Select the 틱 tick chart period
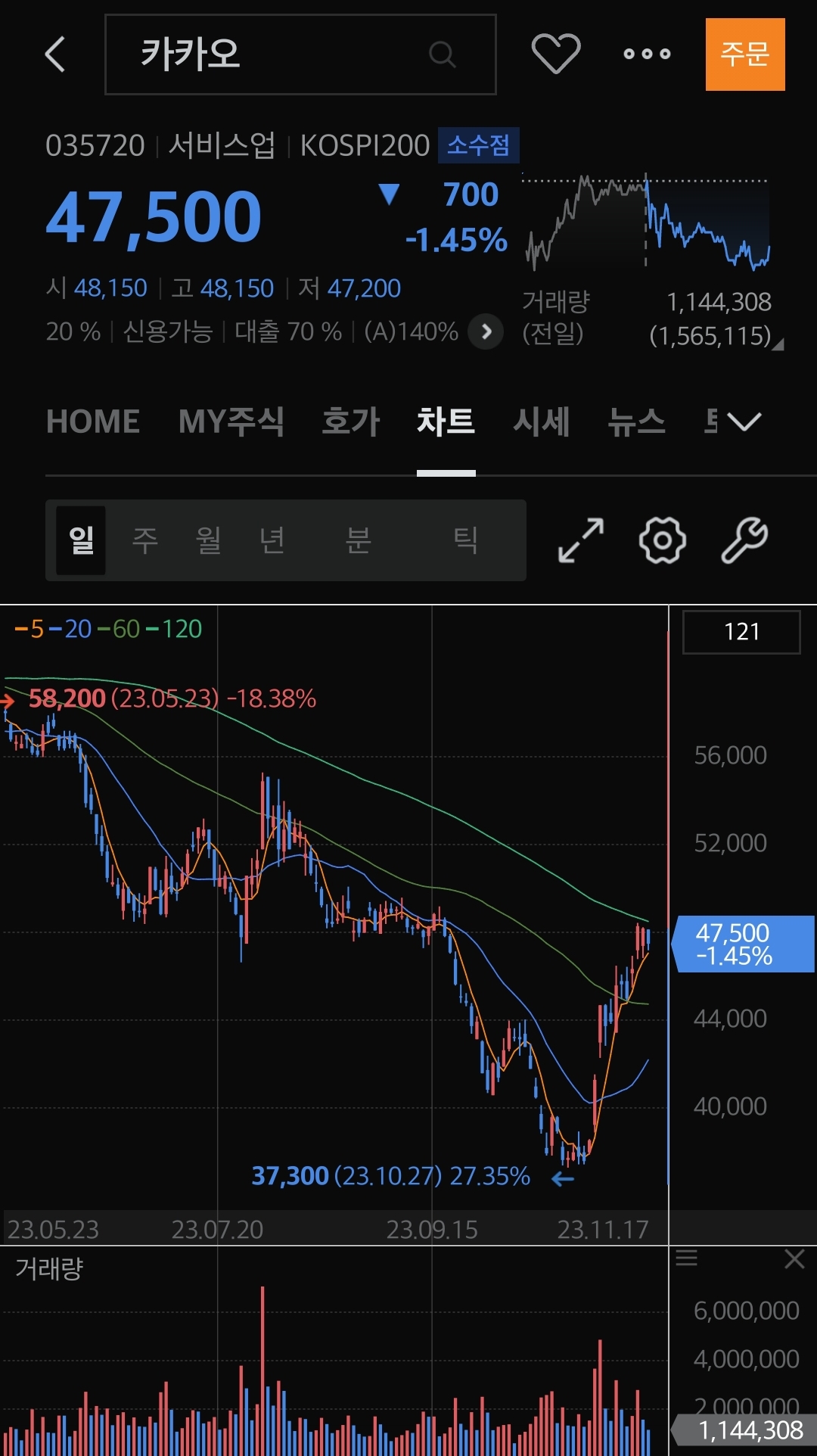Image resolution: width=817 pixels, height=1456 pixels. [x=464, y=540]
